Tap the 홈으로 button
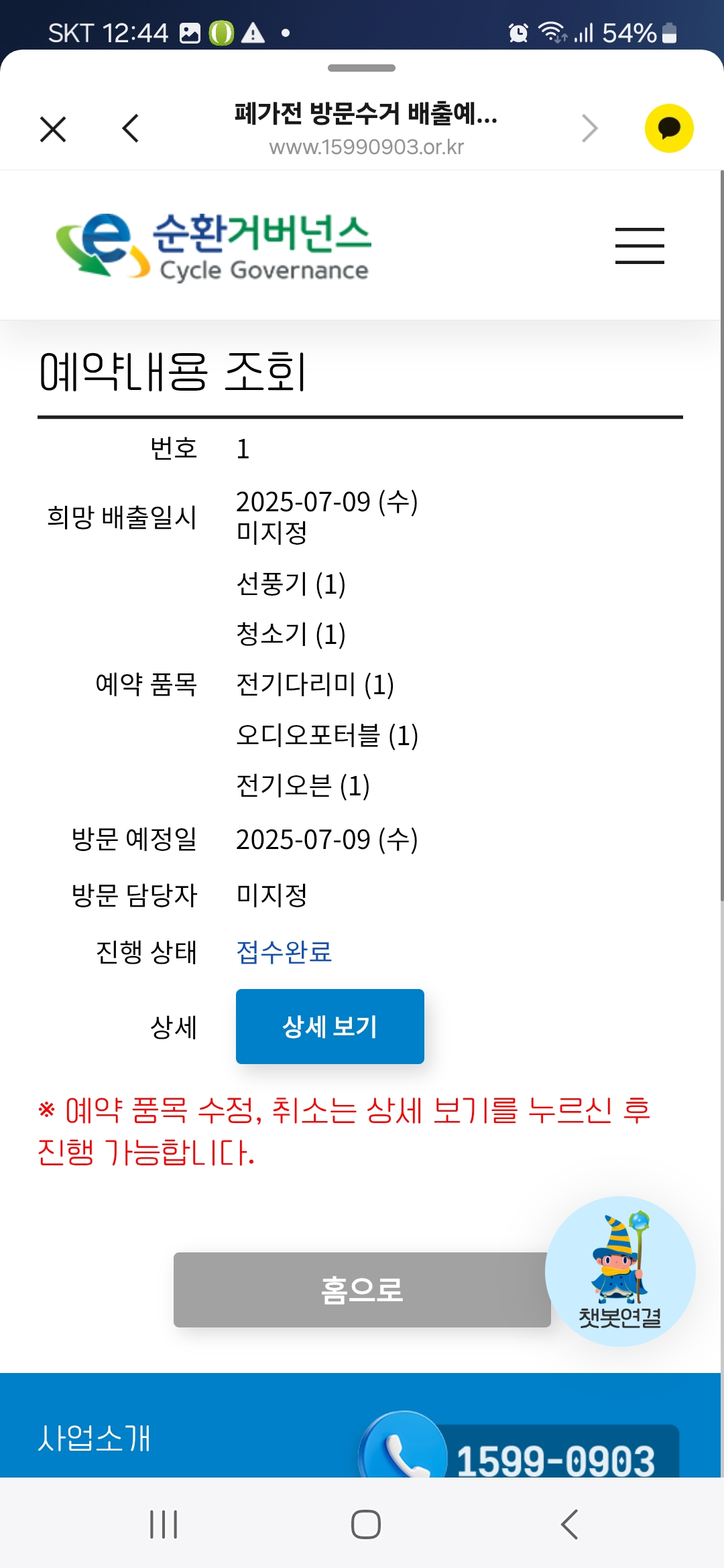Screen dimensions: 724x1568 362,1289
